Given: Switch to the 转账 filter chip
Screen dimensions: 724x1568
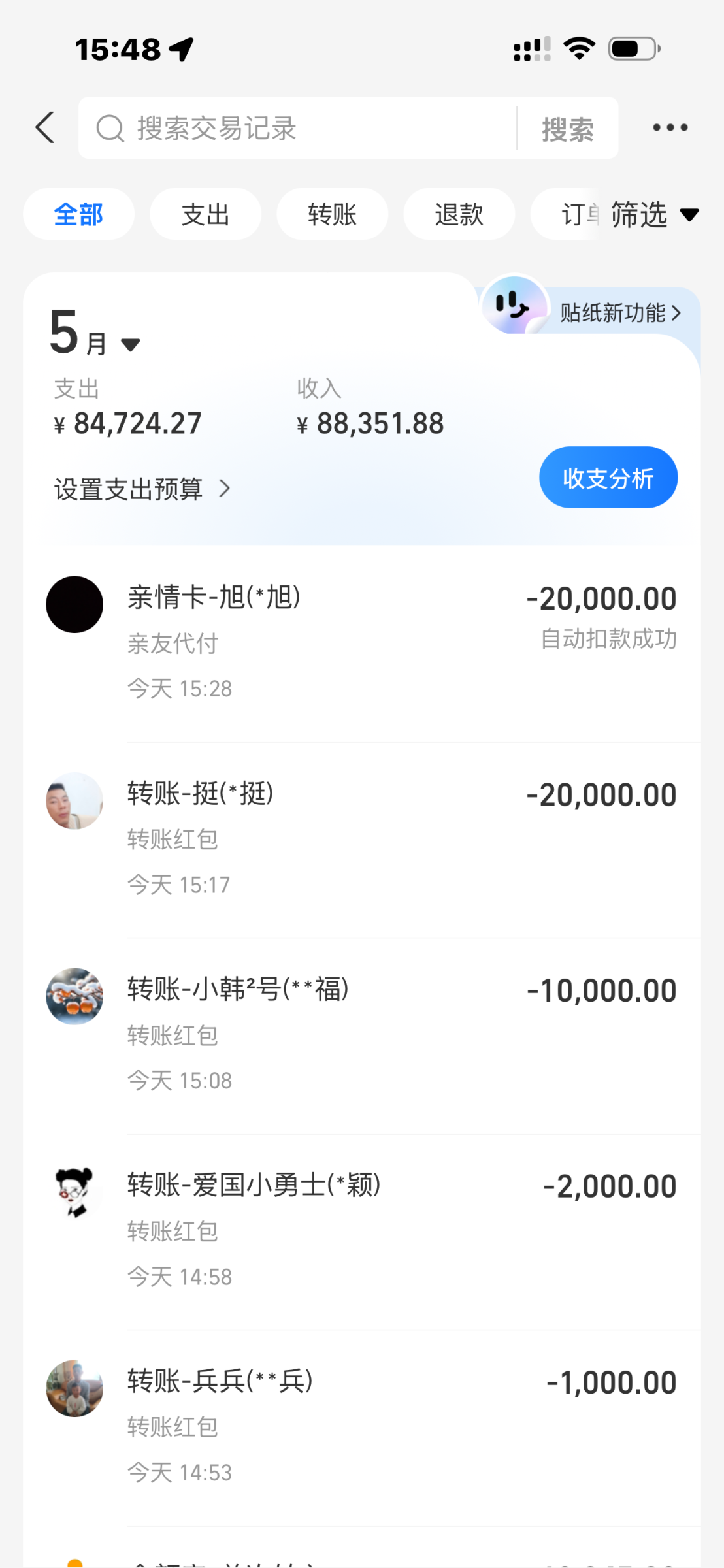Looking at the screenshot, I should pyautogui.click(x=332, y=214).
